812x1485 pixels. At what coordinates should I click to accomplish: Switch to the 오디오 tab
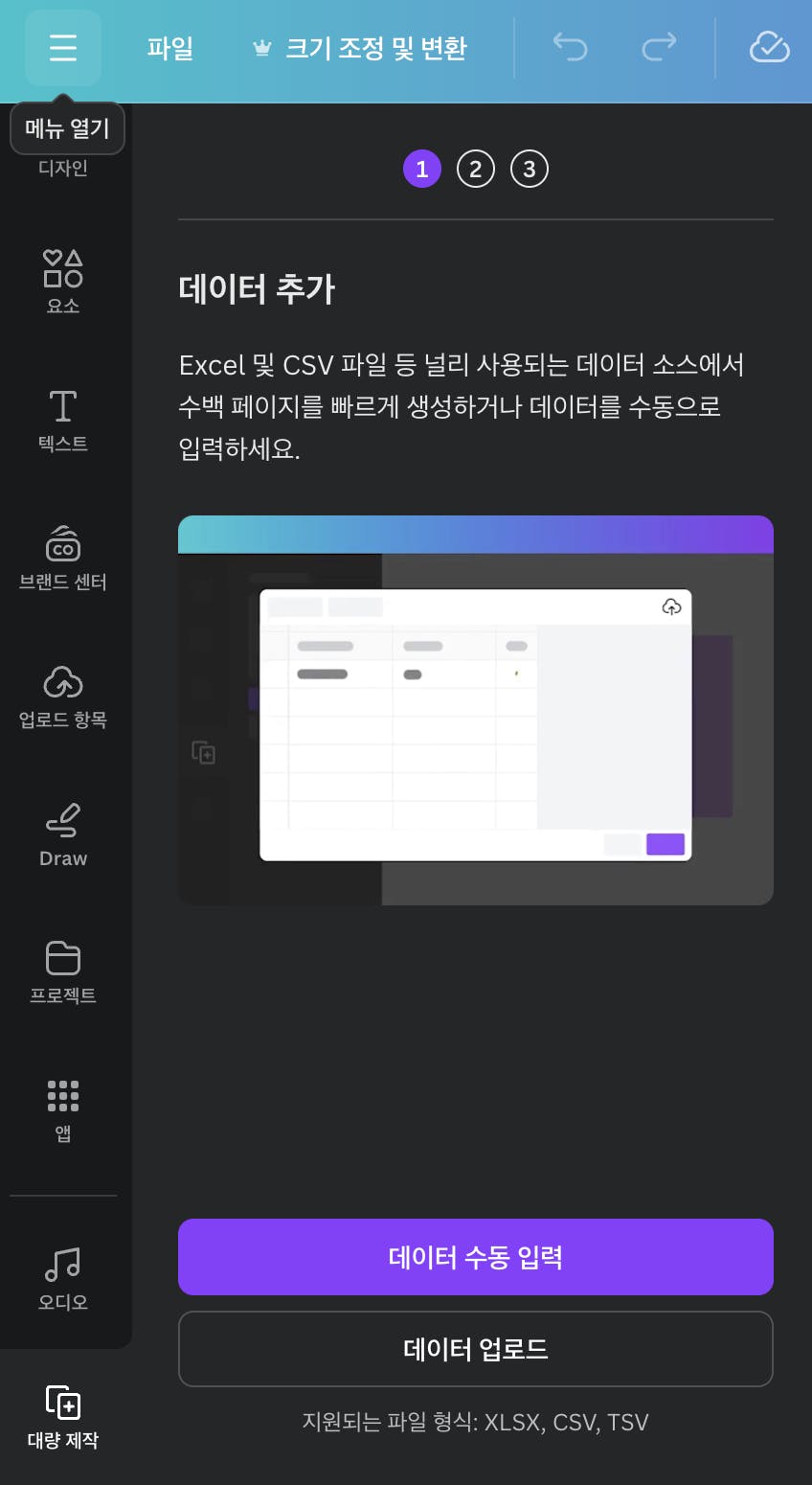click(63, 1278)
